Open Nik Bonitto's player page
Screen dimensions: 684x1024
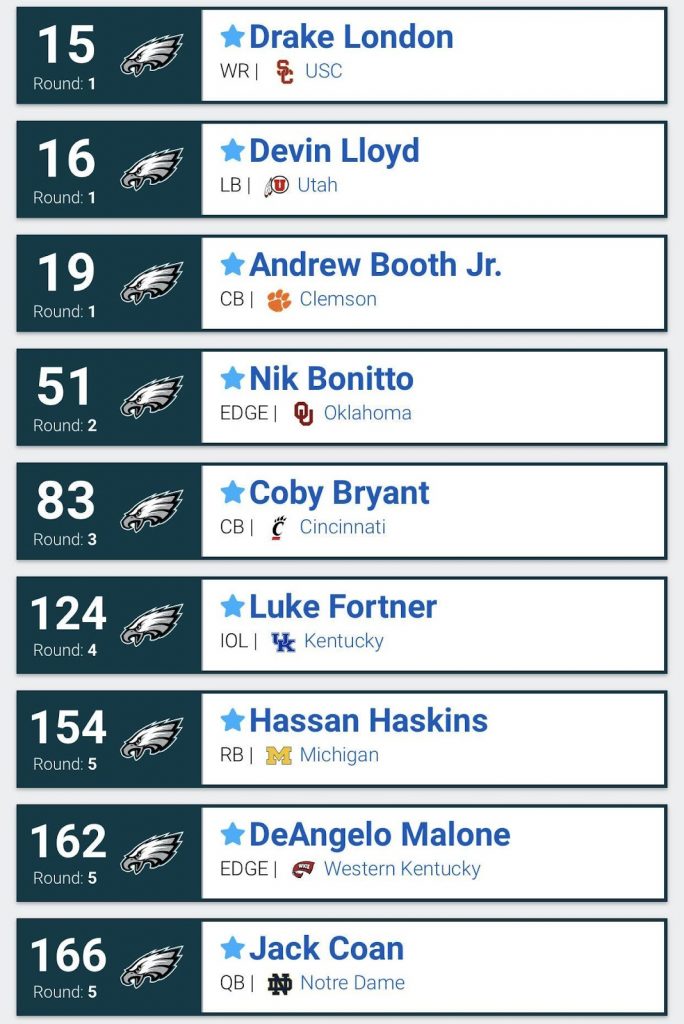coord(330,380)
